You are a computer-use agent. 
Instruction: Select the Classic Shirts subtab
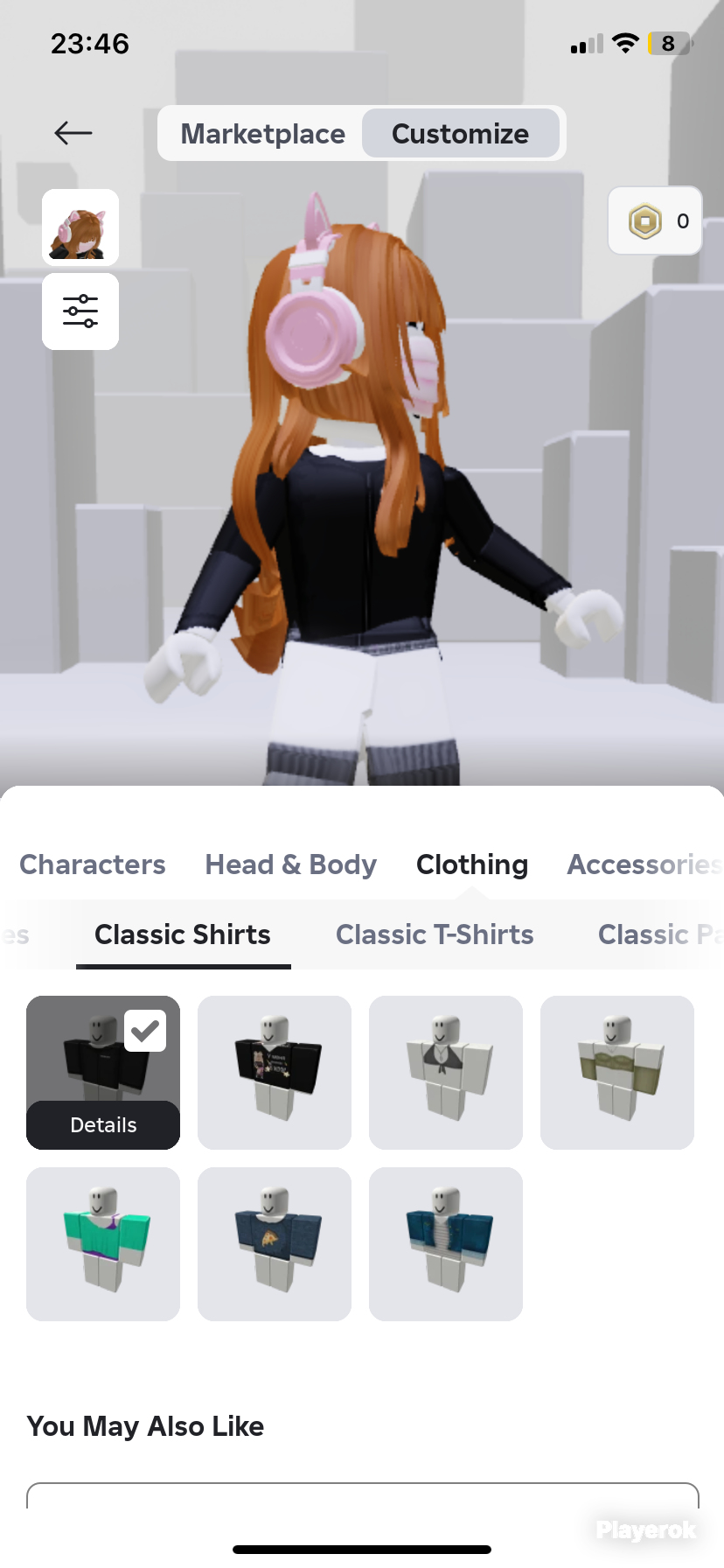click(183, 934)
